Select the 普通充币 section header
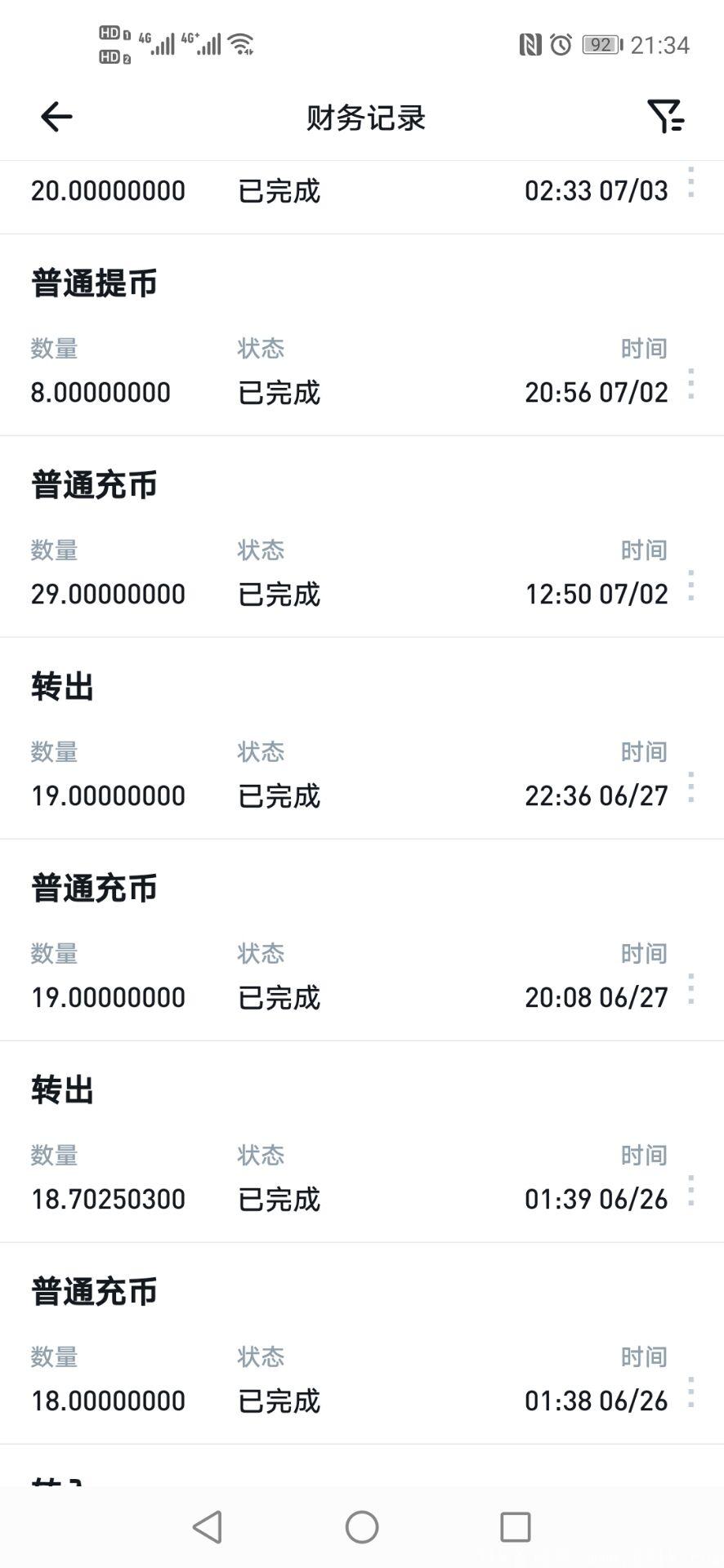 click(x=94, y=485)
